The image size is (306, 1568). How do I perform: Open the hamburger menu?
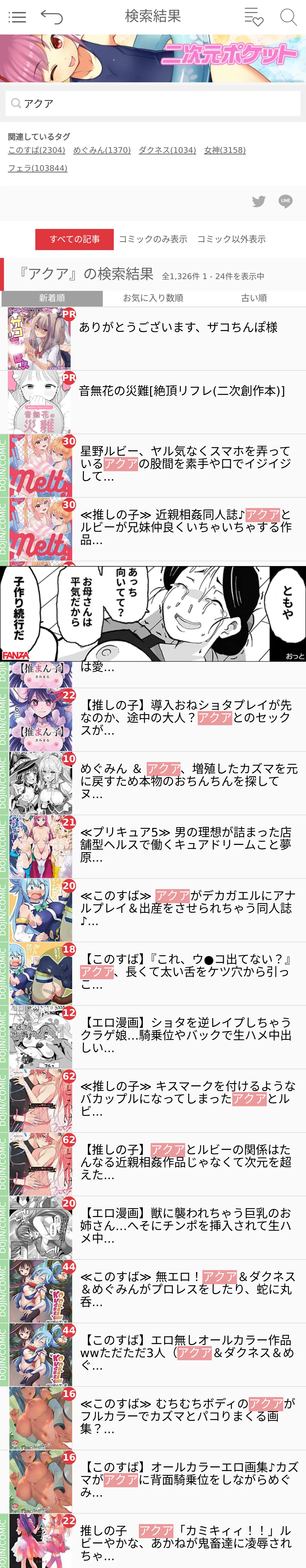[17, 17]
